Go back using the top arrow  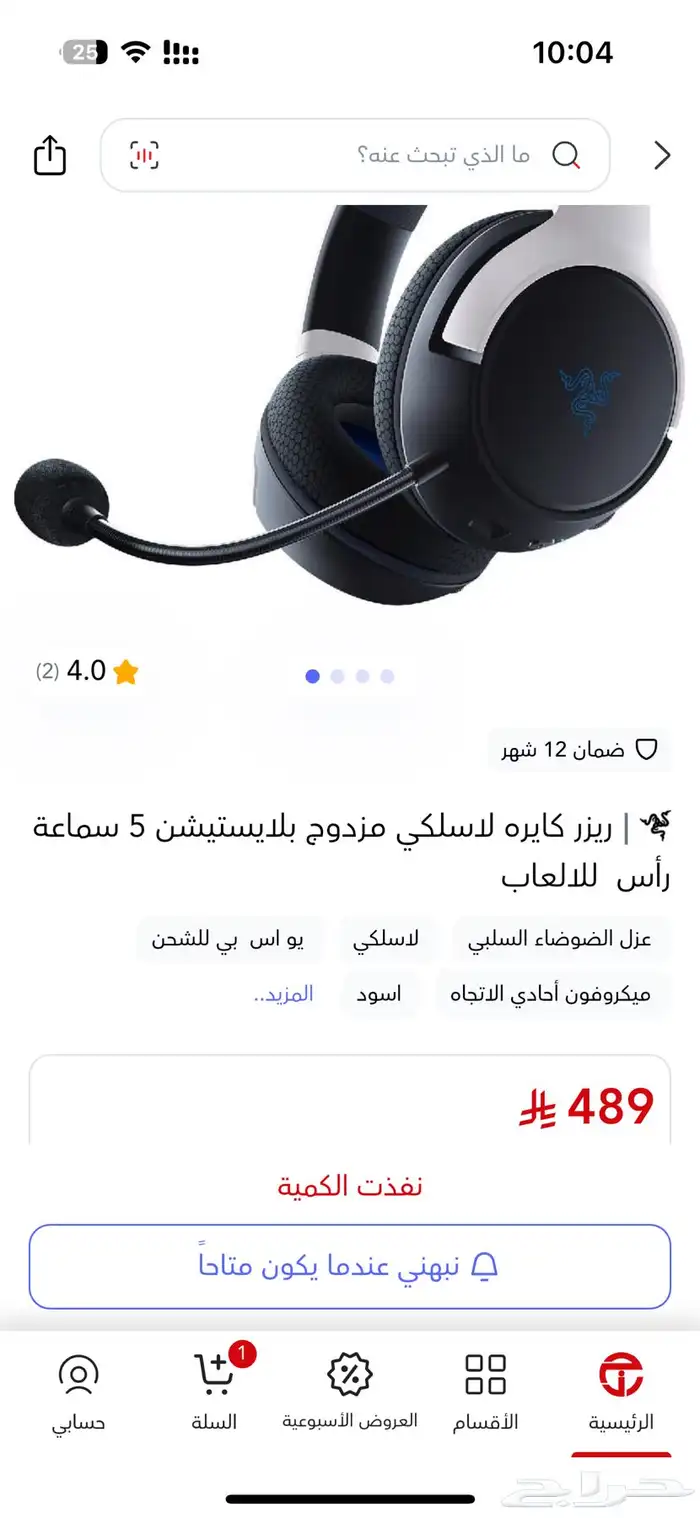(x=661, y=155)
